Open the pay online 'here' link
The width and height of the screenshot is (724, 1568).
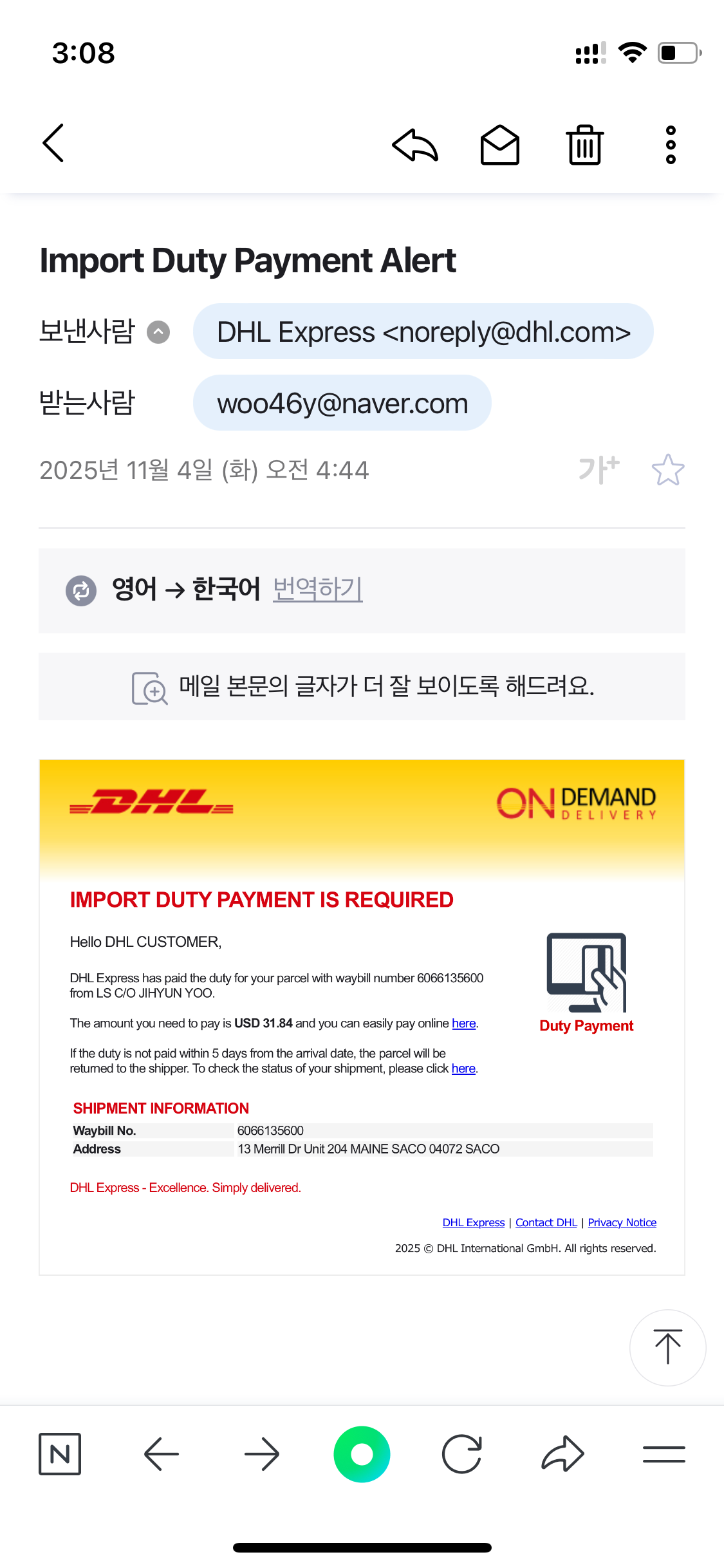pyautogui.click(x=463, y=1023)
